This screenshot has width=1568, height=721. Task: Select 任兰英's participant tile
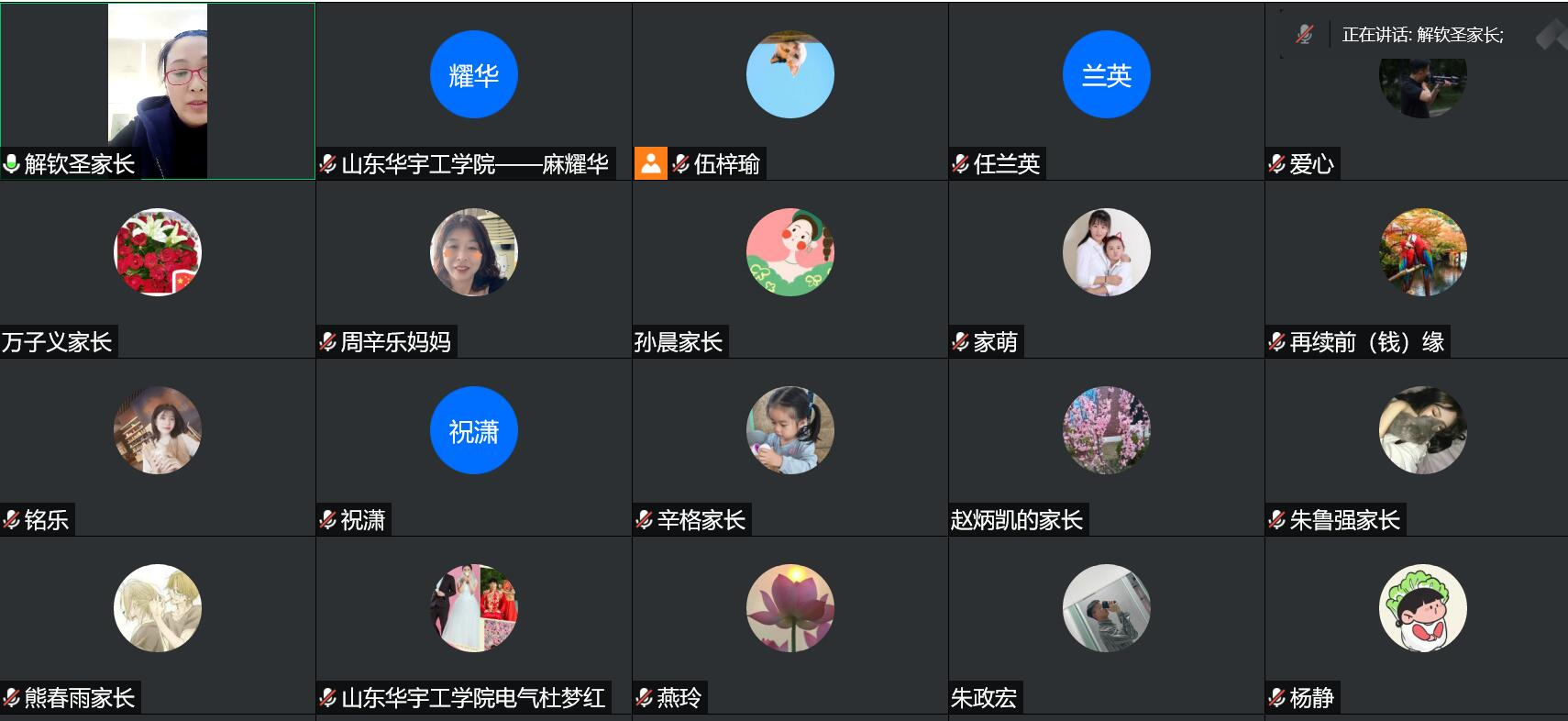[1106, 91]
